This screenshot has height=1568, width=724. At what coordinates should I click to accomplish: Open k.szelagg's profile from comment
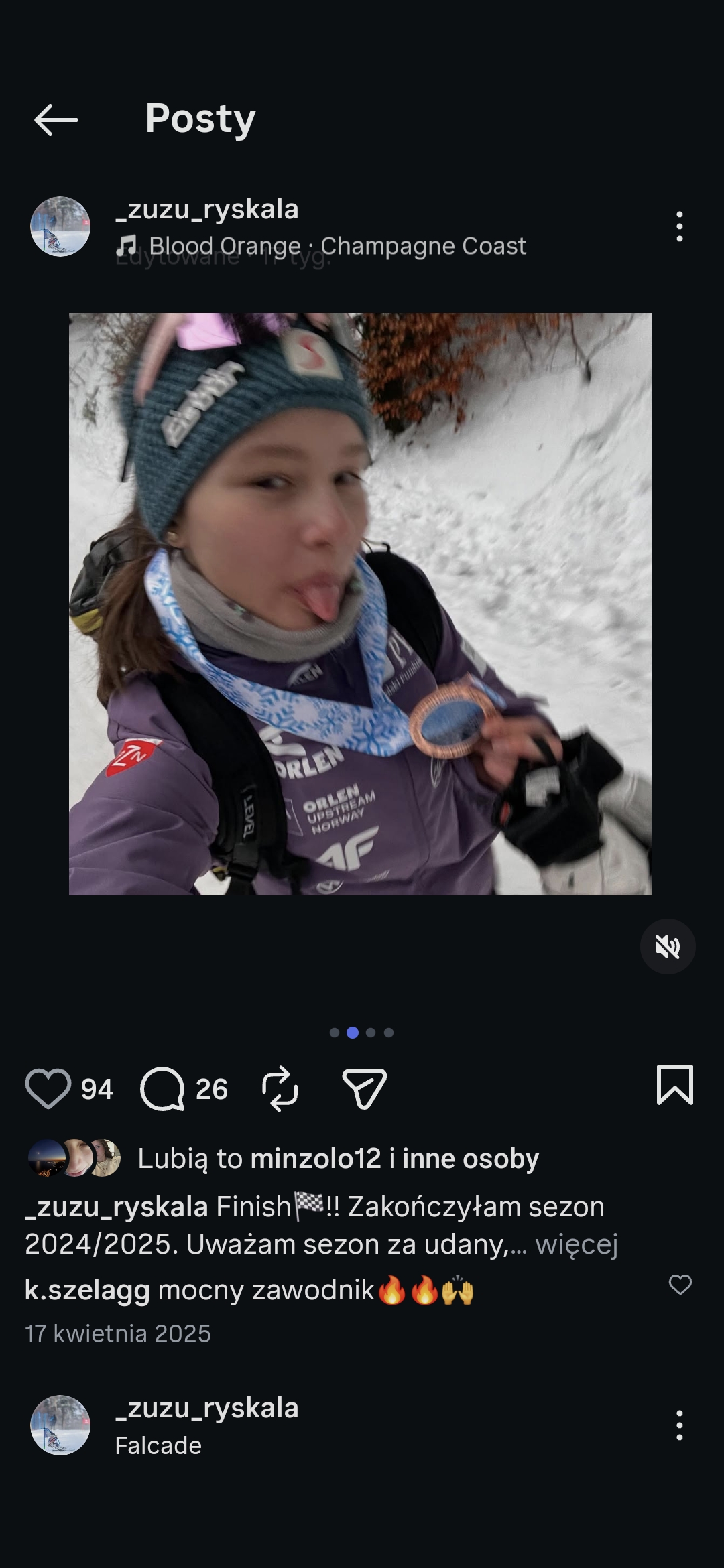(x=87, y=1290)
